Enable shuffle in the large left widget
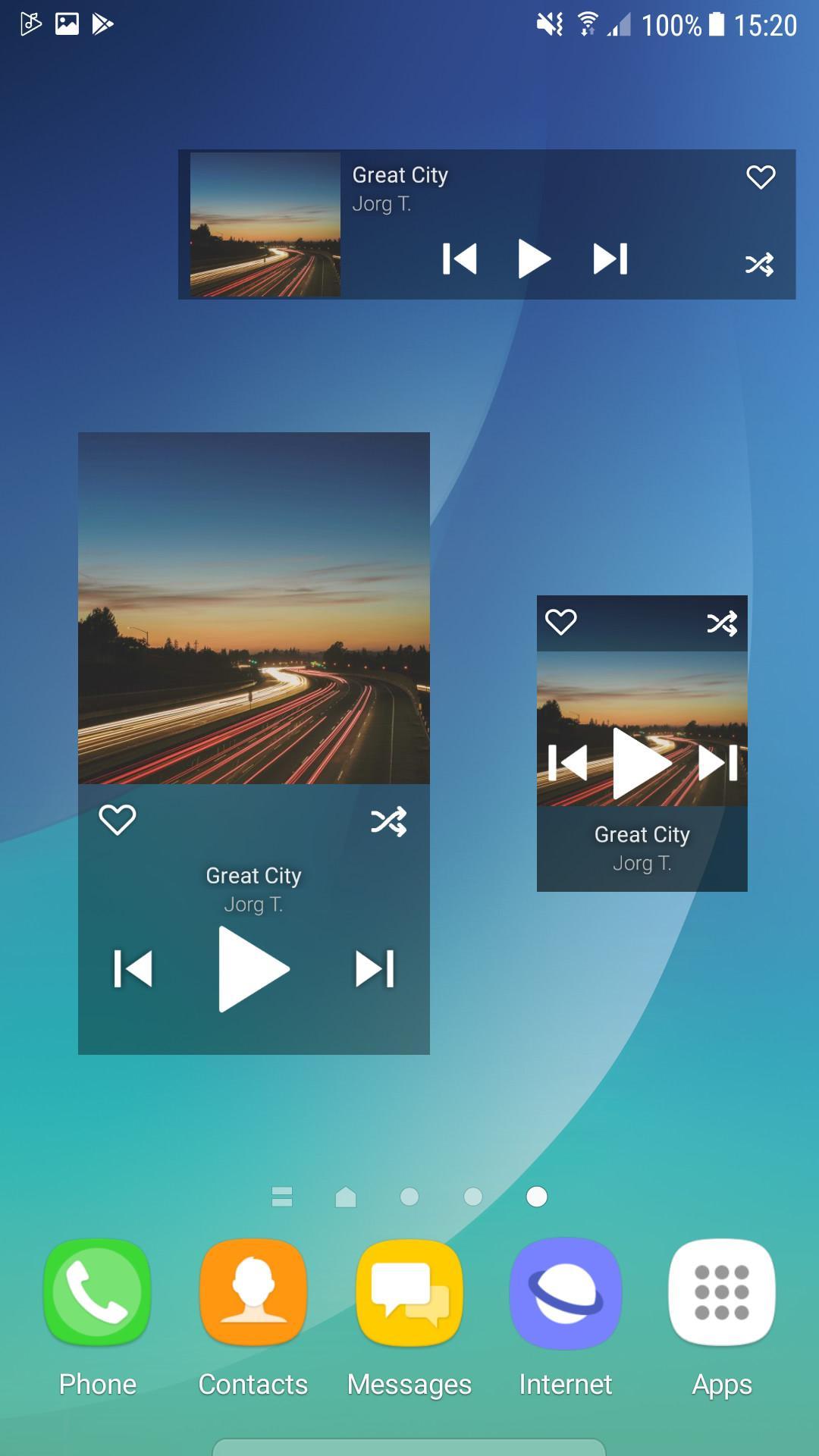Viewport: 819px width, 1456px height. click(389, 821)
